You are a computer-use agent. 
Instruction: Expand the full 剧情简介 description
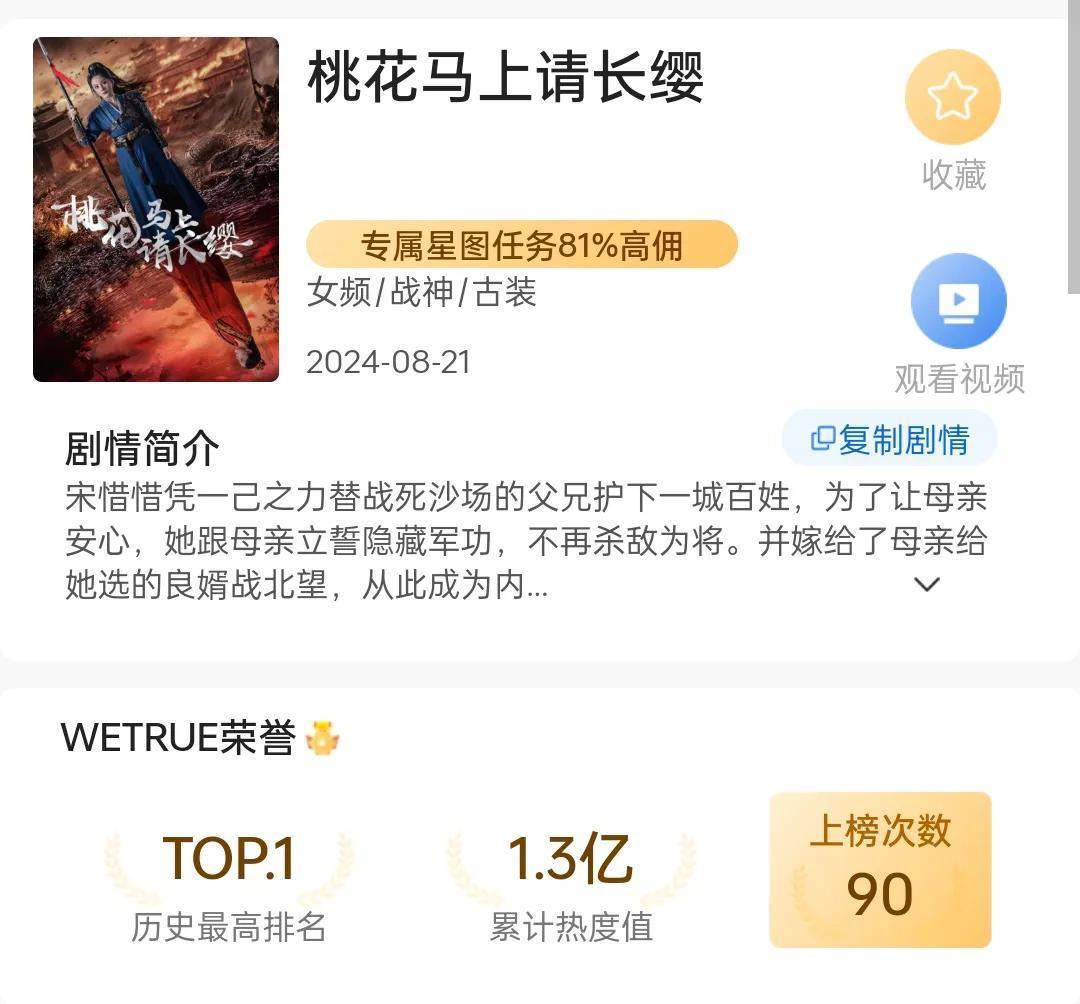coord(927,584)
